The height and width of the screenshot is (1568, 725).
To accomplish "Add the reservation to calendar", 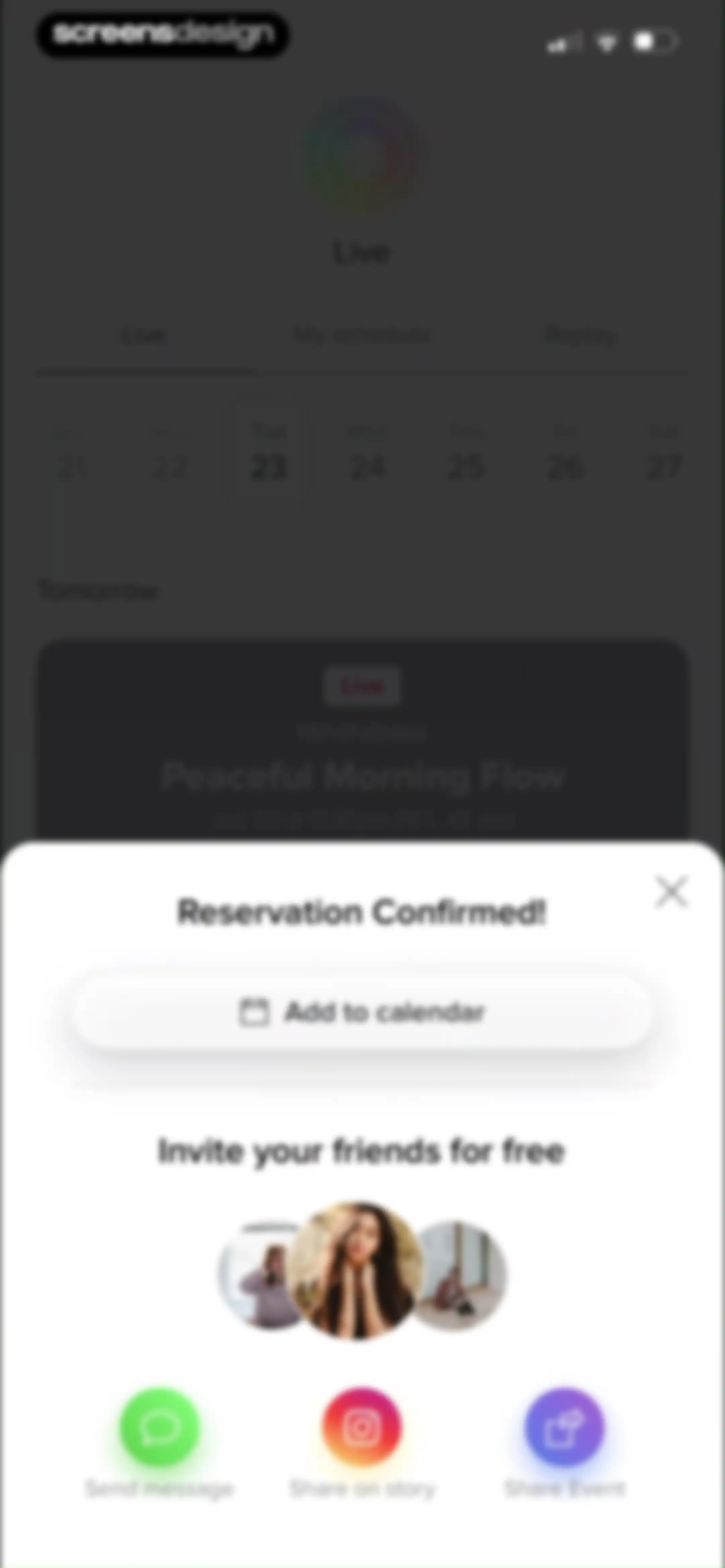I will click(362, 1012).
